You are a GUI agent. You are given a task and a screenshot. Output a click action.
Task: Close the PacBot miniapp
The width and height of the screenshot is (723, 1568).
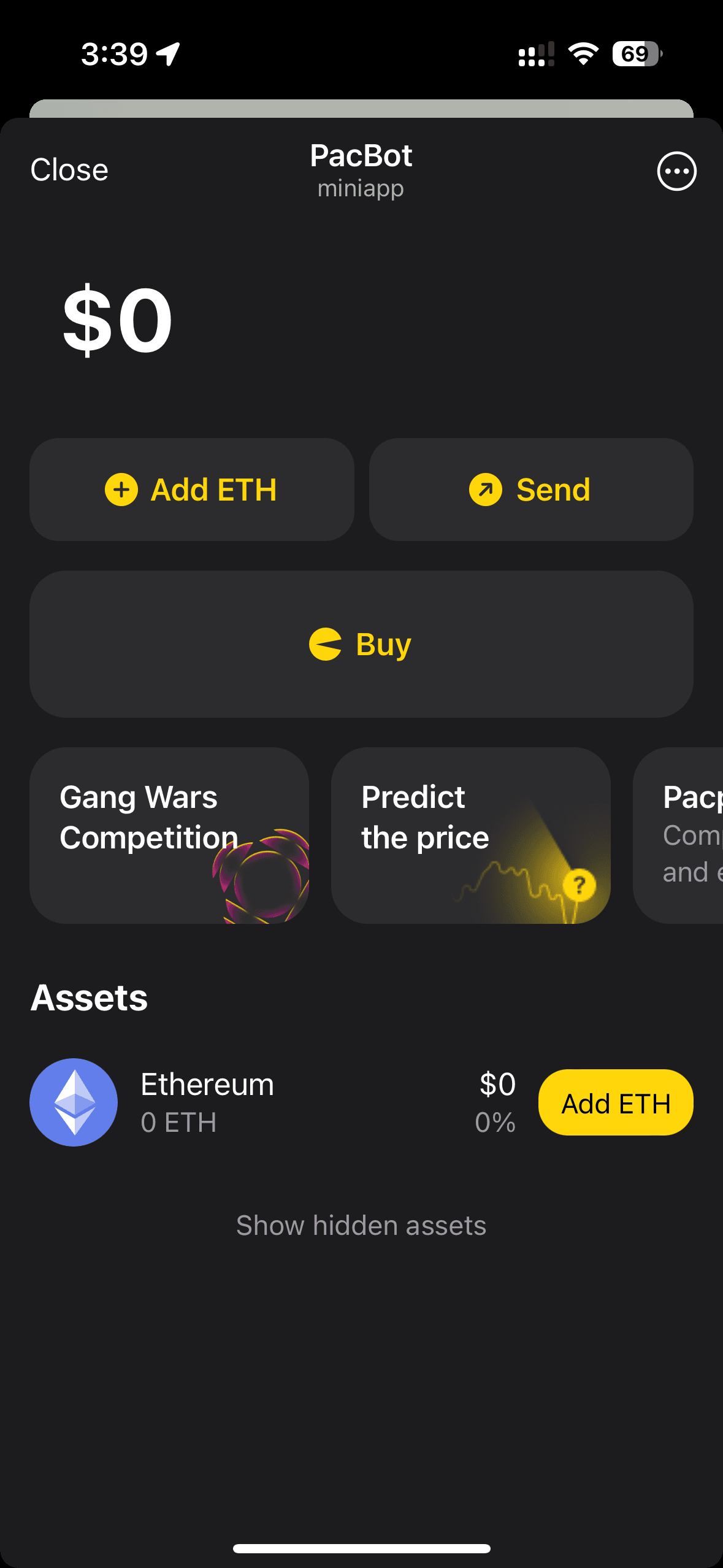[x=69, y=170]
